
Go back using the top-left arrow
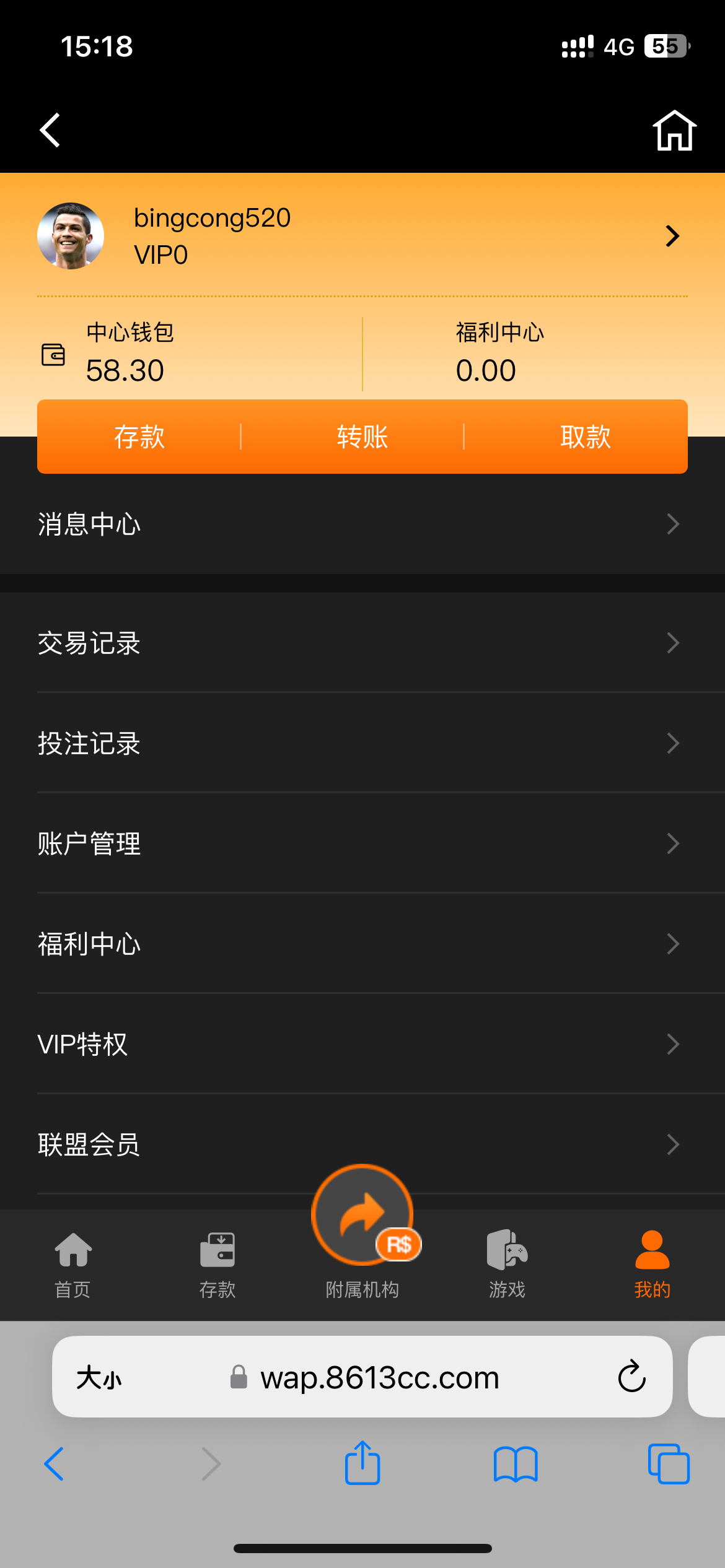[50, 130]
